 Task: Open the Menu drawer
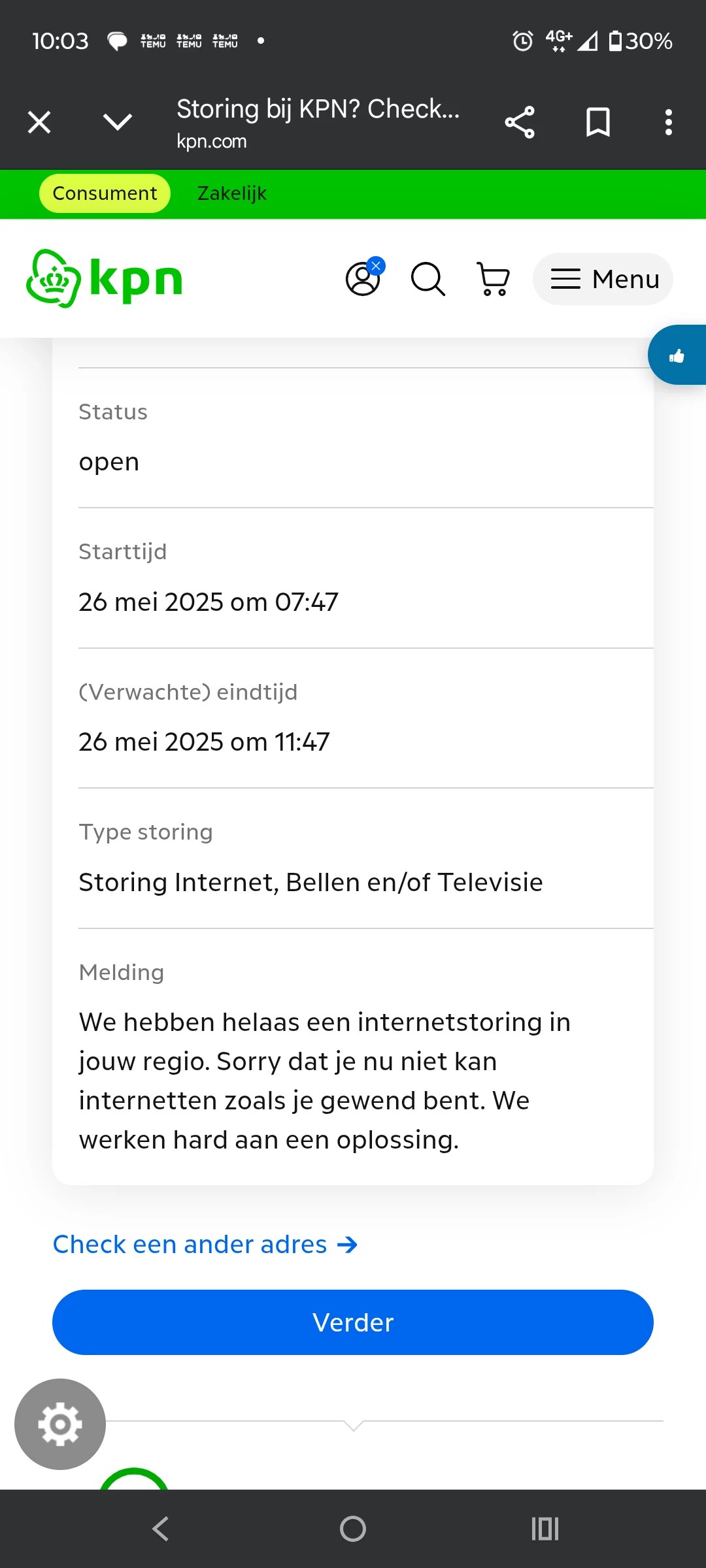[603, 279]
